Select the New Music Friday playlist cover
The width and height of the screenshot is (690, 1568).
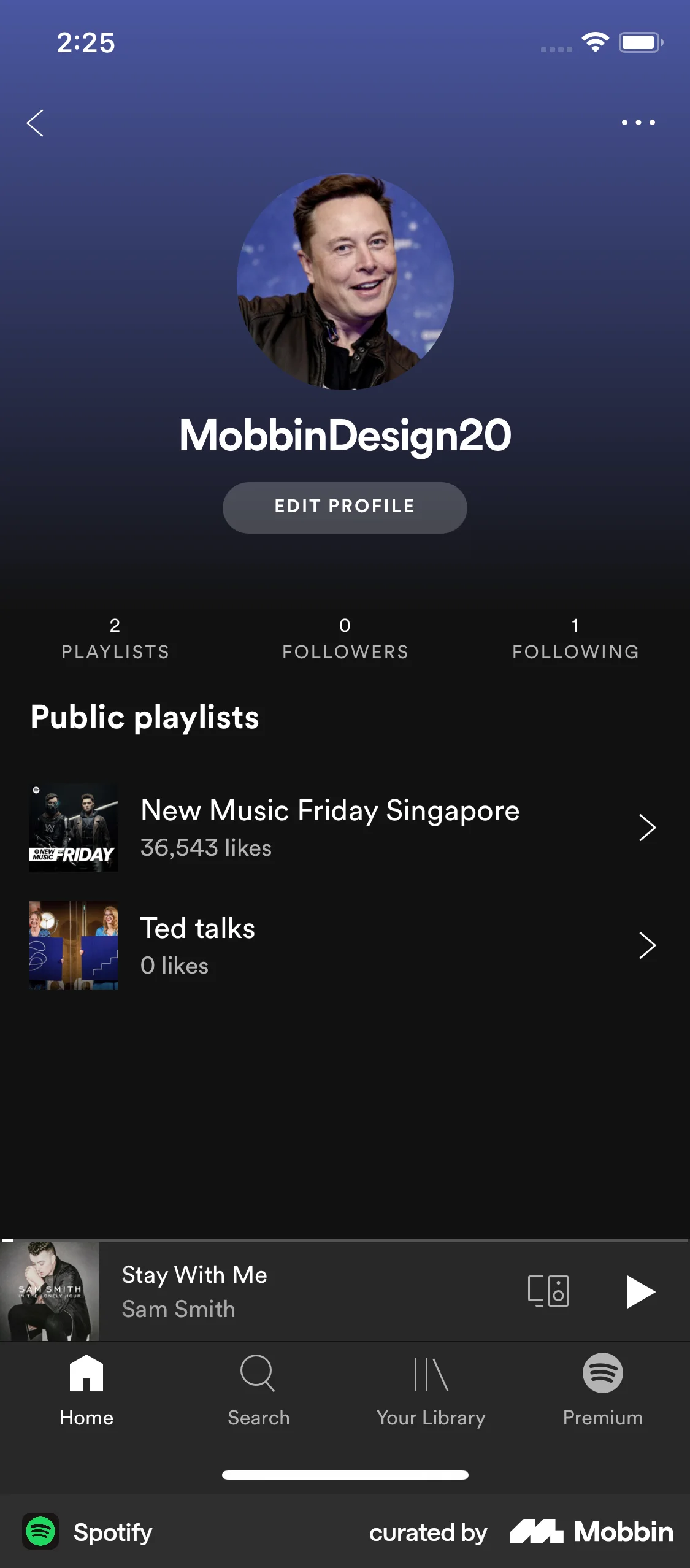pyautogui.click(x=73, y=827)
